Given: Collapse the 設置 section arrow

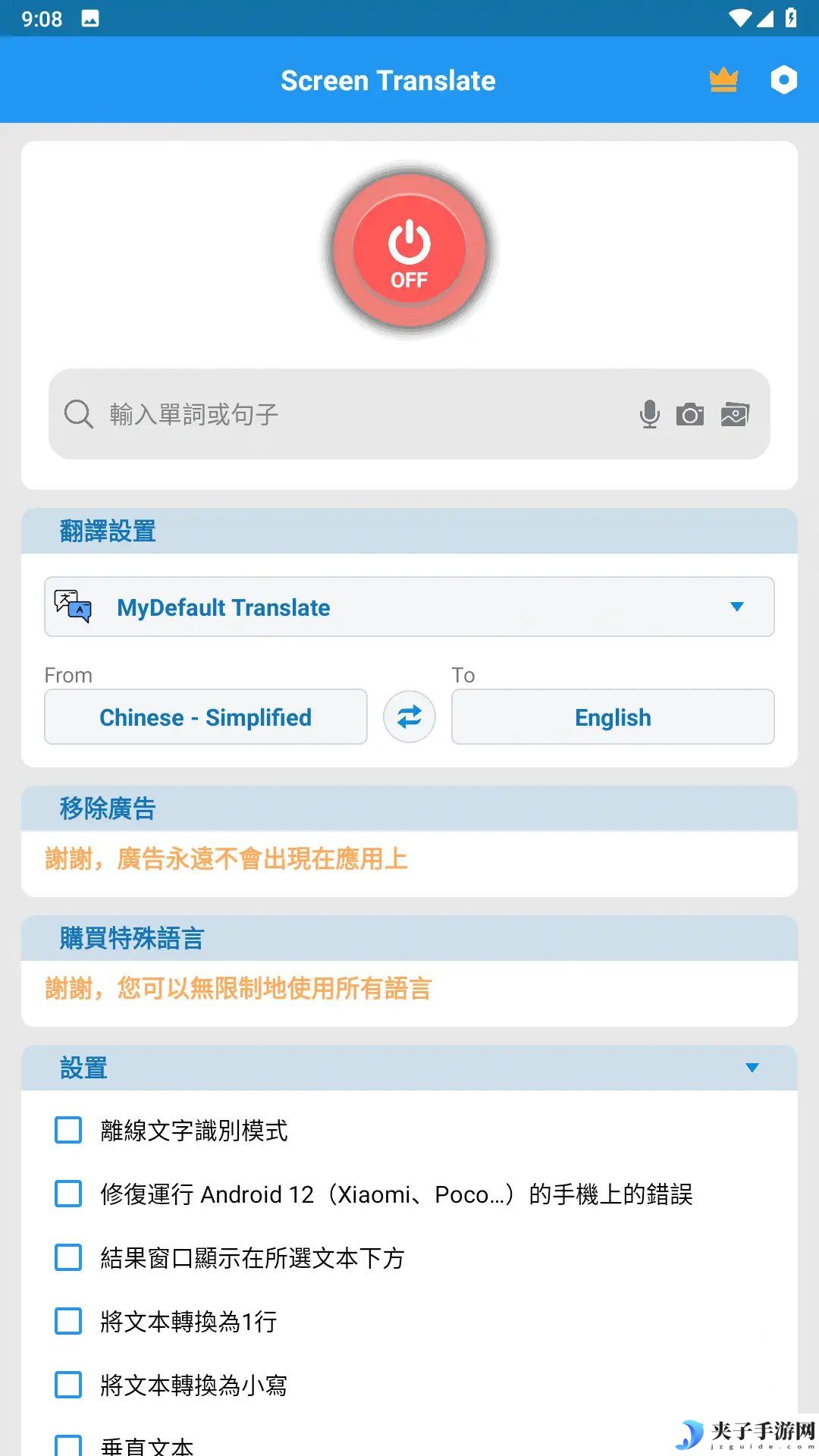Looking at the screenshot, I should pyautogui.click(x=752, y=1068).
